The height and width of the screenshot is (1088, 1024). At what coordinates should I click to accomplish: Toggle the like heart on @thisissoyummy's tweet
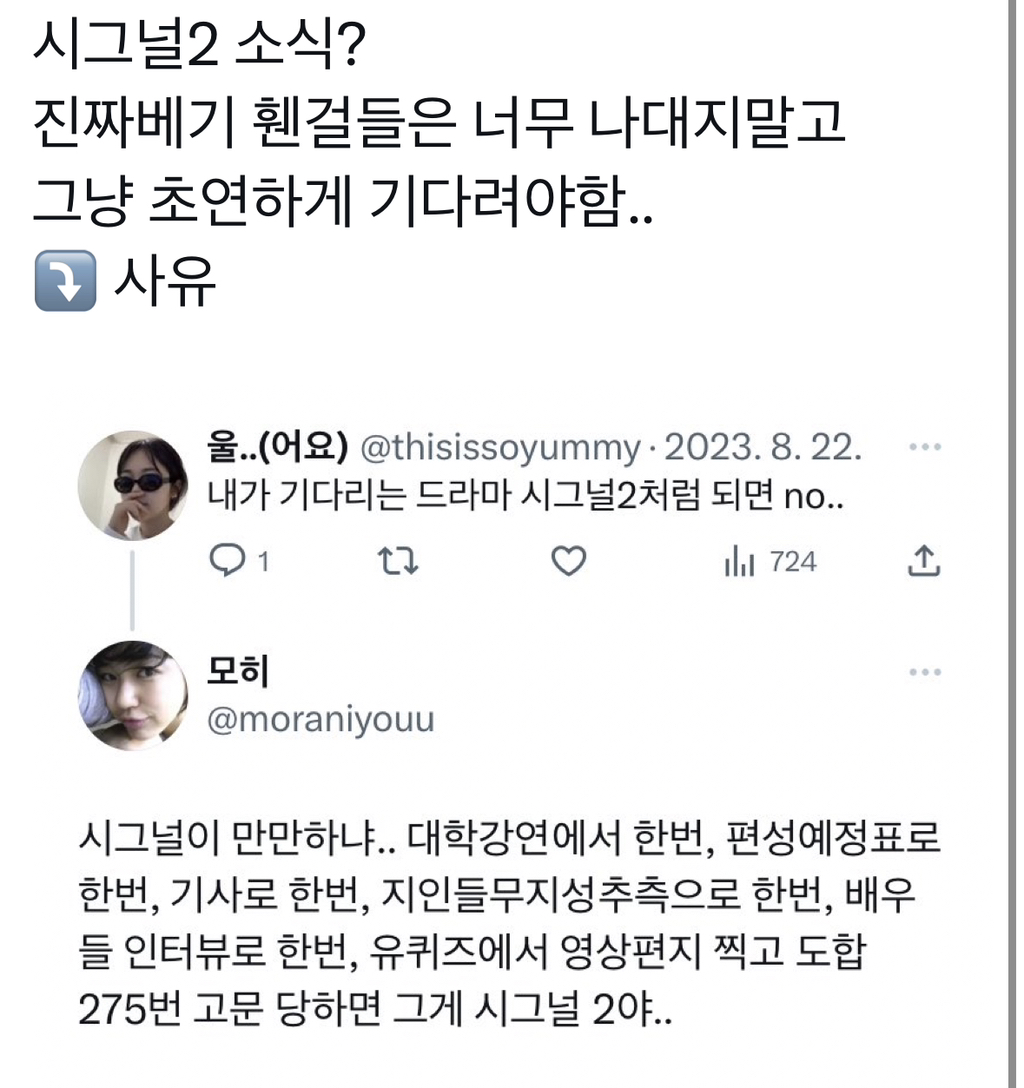tap(568, 562)
